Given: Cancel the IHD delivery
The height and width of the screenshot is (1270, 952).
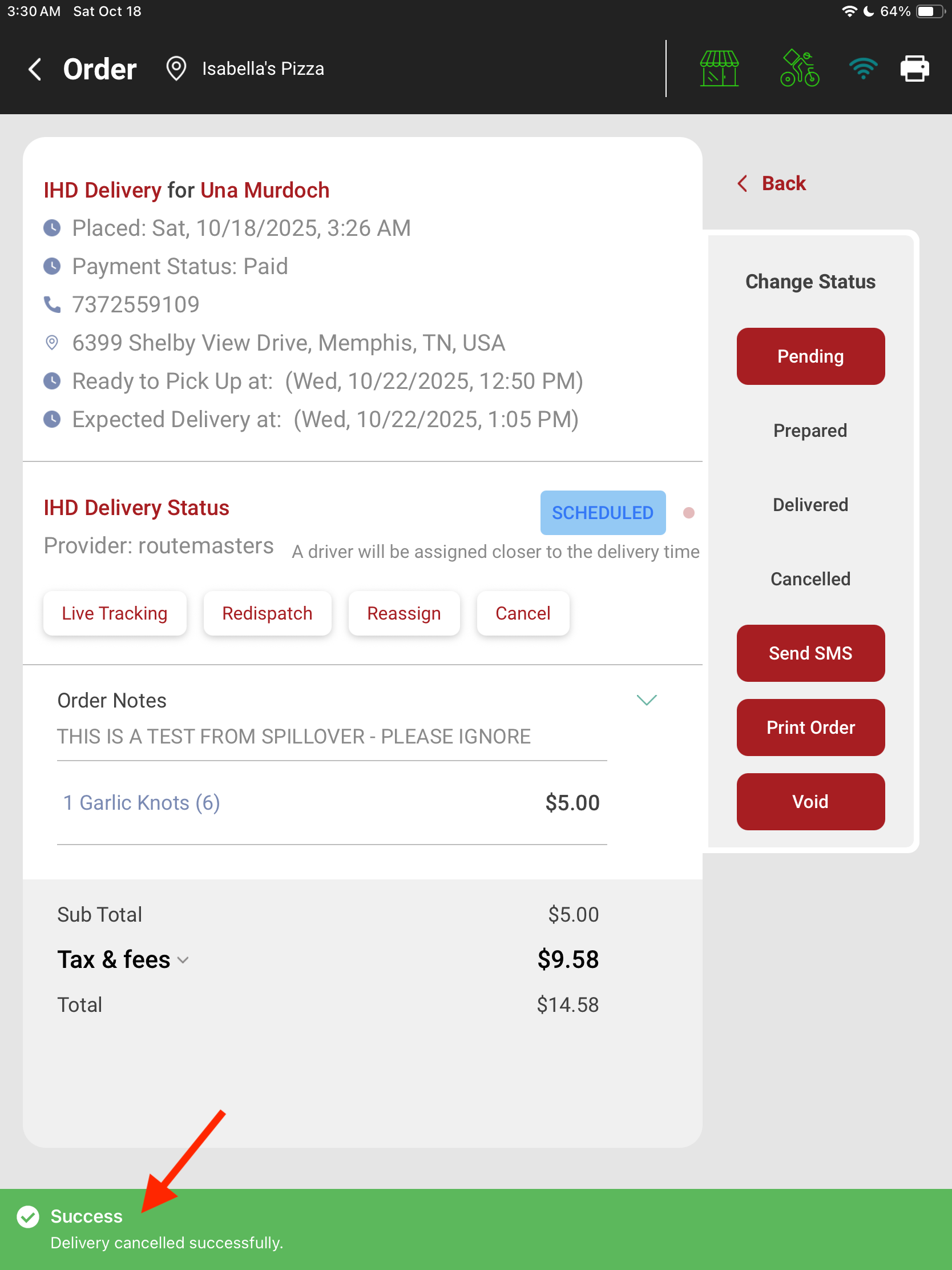Looking at the screenshot, I should point(522,613).
